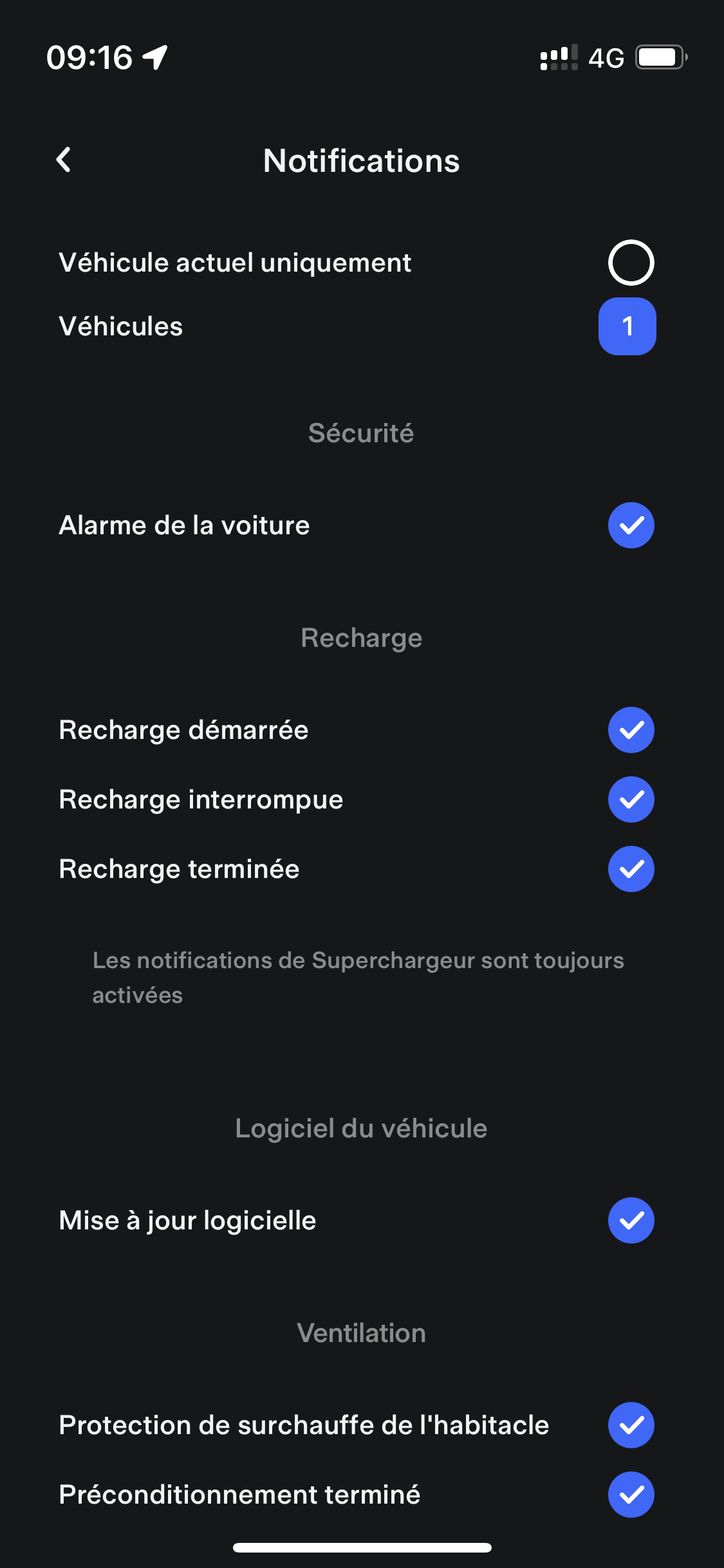Go back from Notifications screen
The height and width of the screenshot is (1568, 724).
pyautogui.click(x=64, y=160)
